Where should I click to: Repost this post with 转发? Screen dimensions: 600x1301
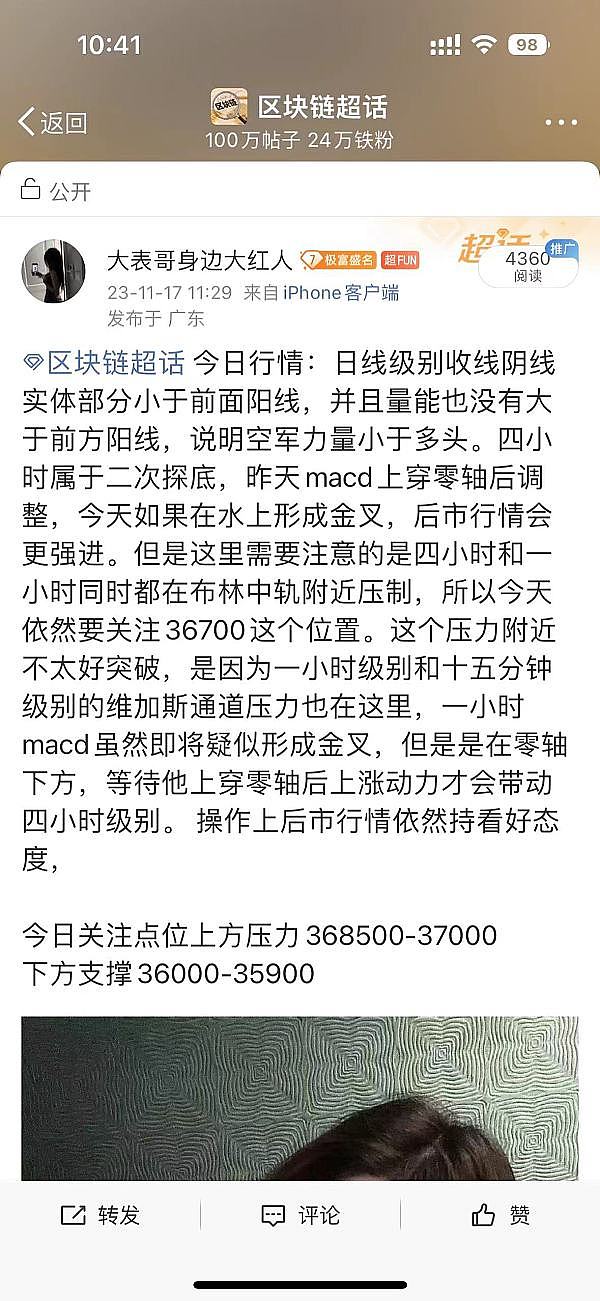[x=100, y=1215]
